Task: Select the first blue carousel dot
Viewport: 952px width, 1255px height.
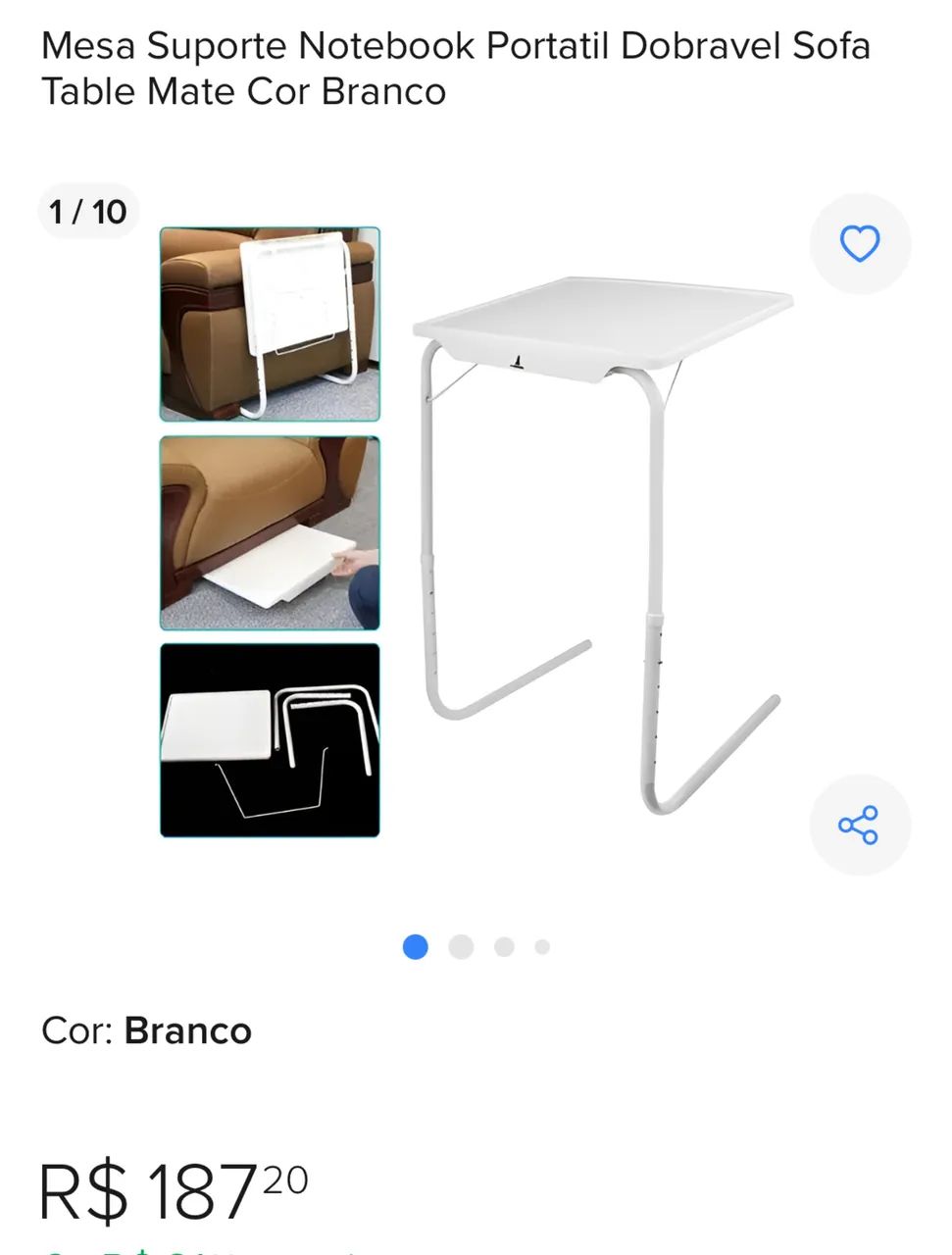Action: (416, 947)
